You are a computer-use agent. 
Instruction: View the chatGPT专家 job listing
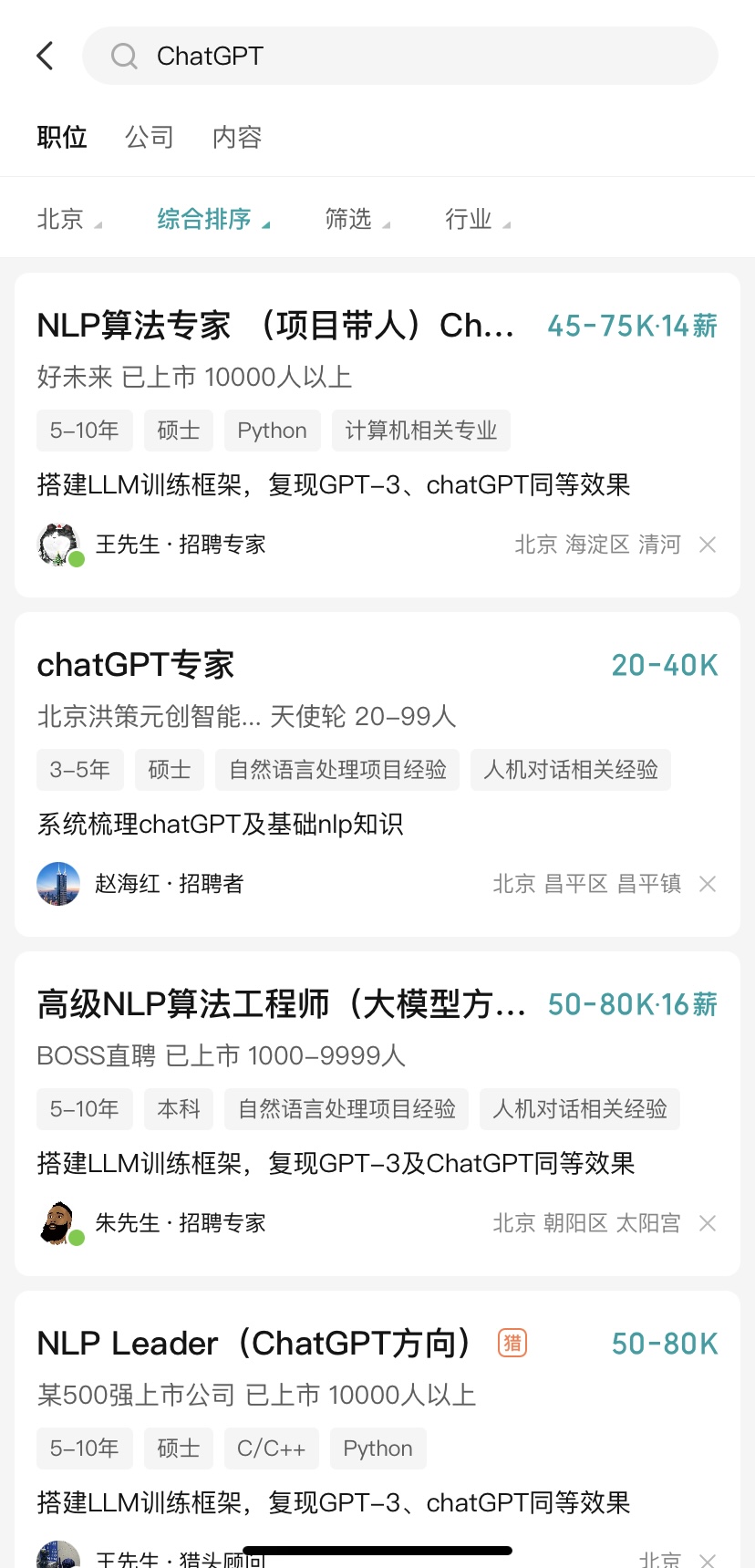click(137, 665)
